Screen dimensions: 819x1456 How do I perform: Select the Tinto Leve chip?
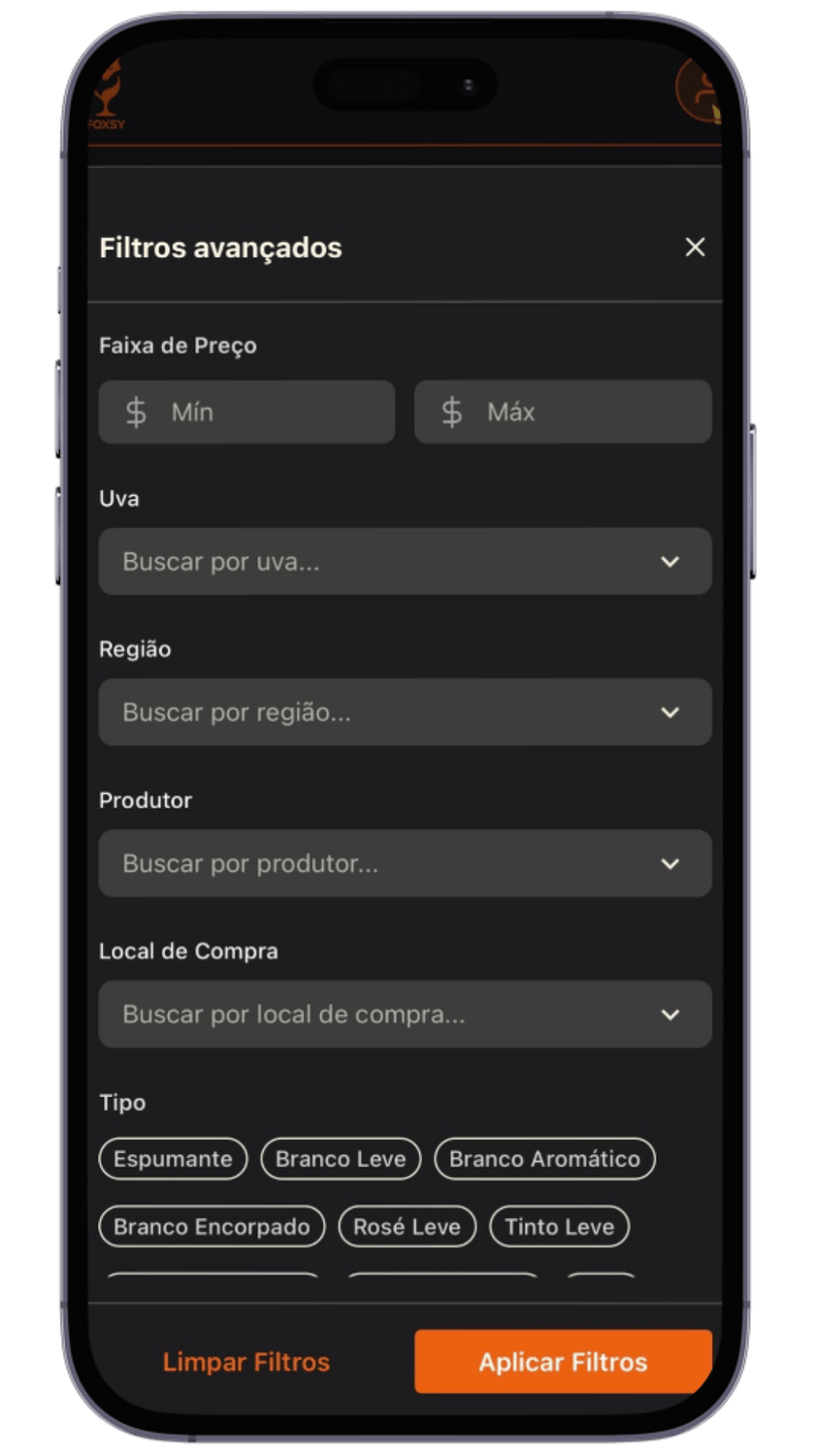tap(559, 1227)
